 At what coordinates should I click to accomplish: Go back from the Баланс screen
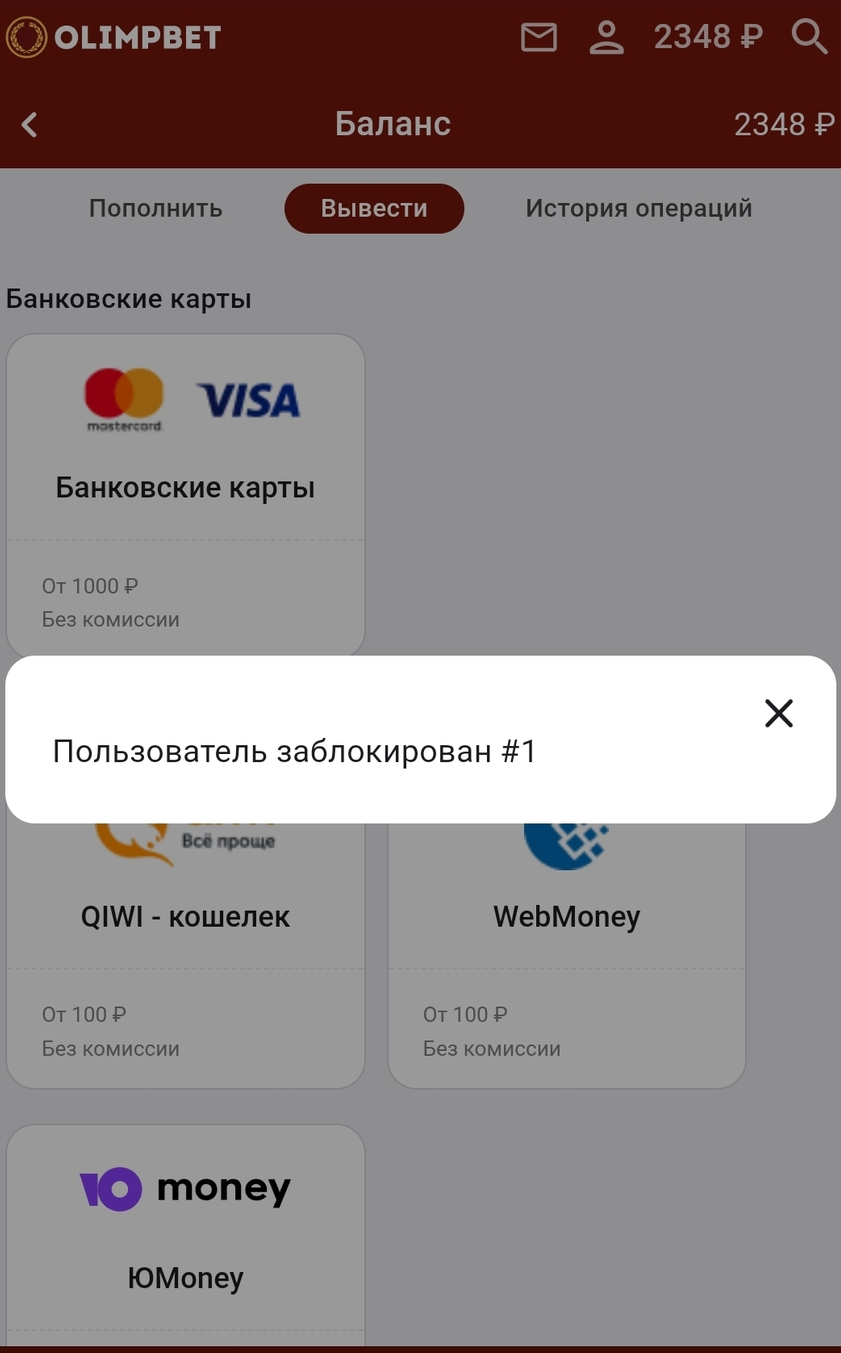[30, 124]
